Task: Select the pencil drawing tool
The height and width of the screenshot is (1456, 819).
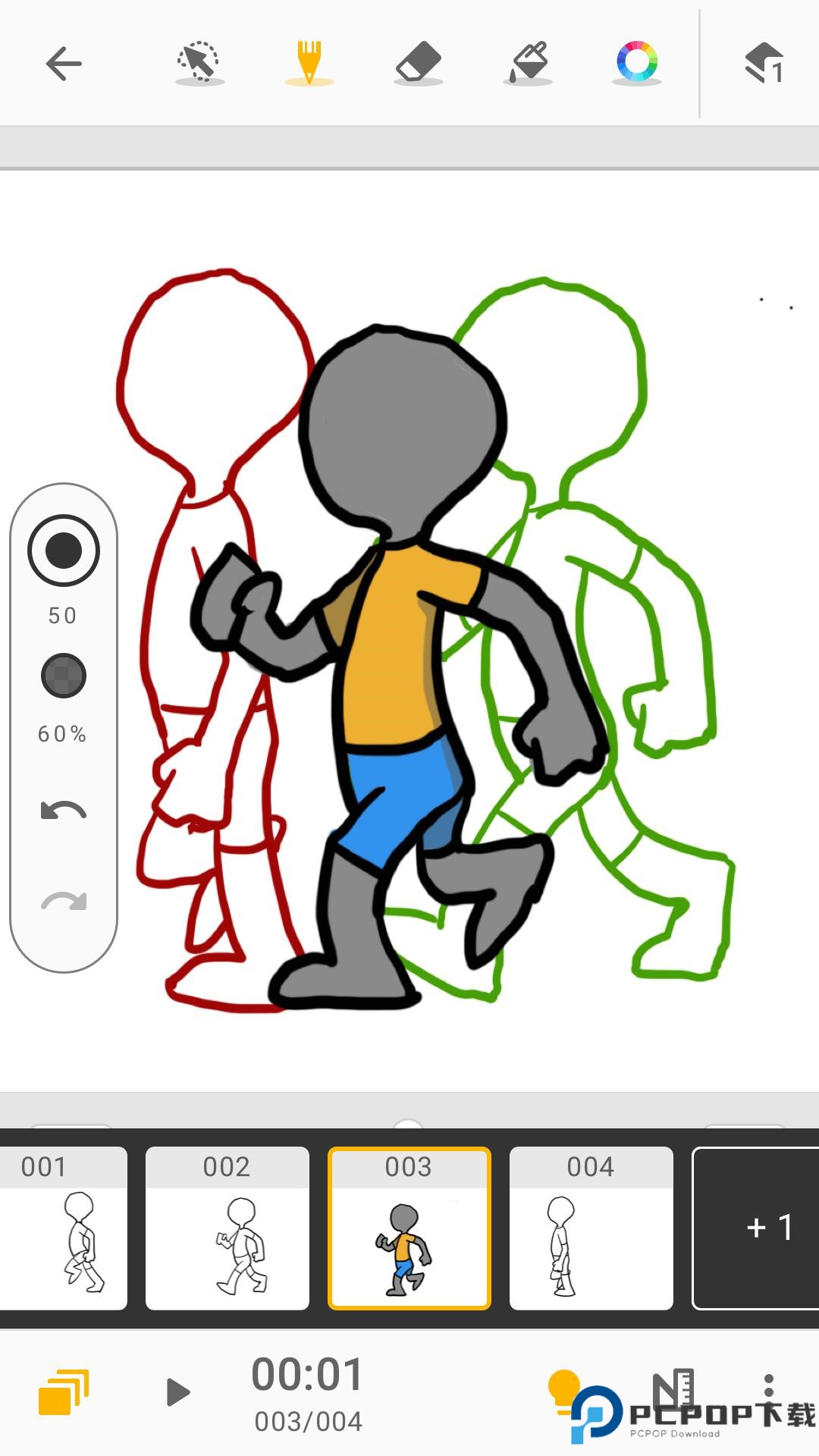Action: pos(309,62)
